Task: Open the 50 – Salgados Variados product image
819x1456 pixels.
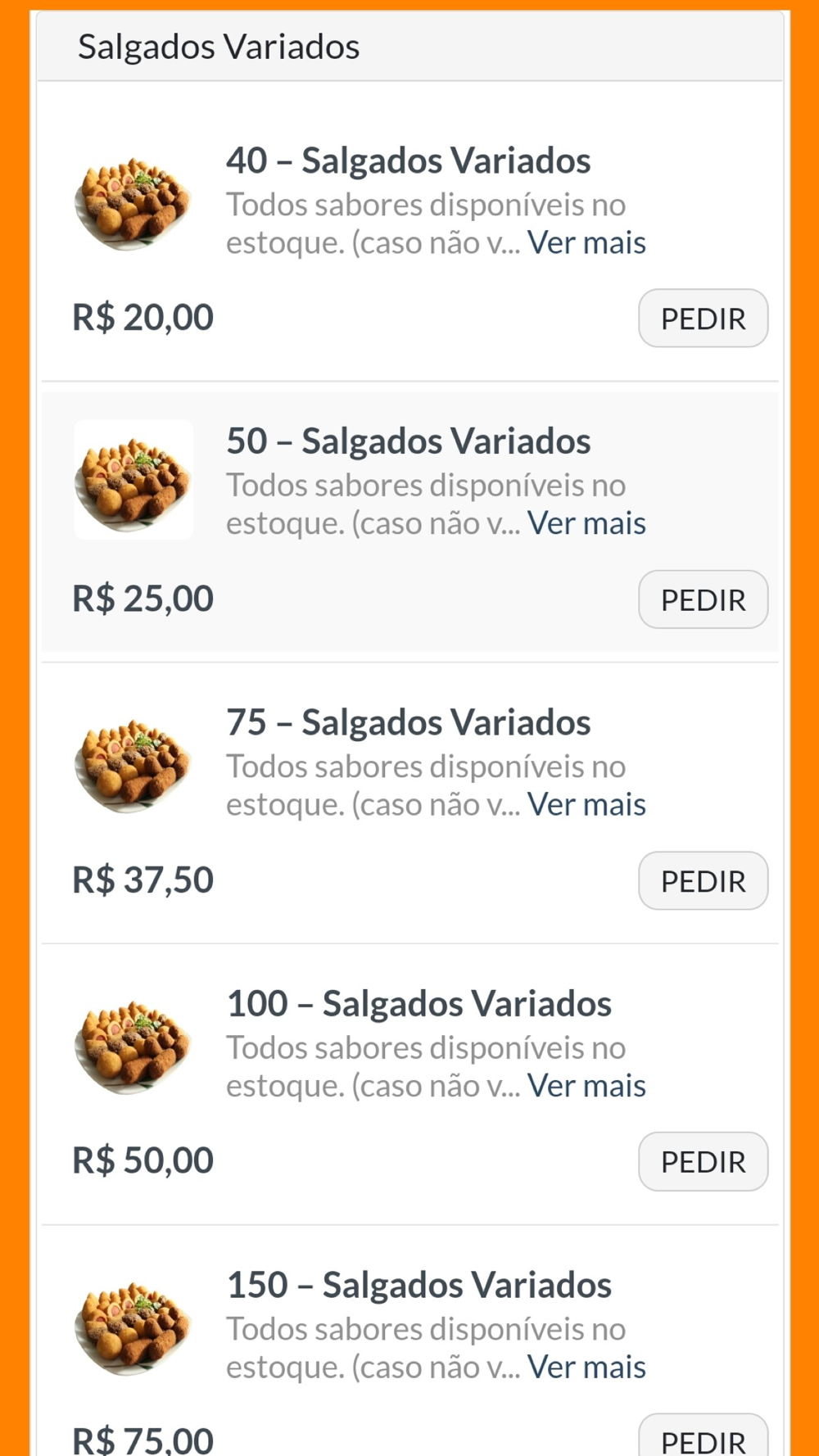Action: click(133, 480)
